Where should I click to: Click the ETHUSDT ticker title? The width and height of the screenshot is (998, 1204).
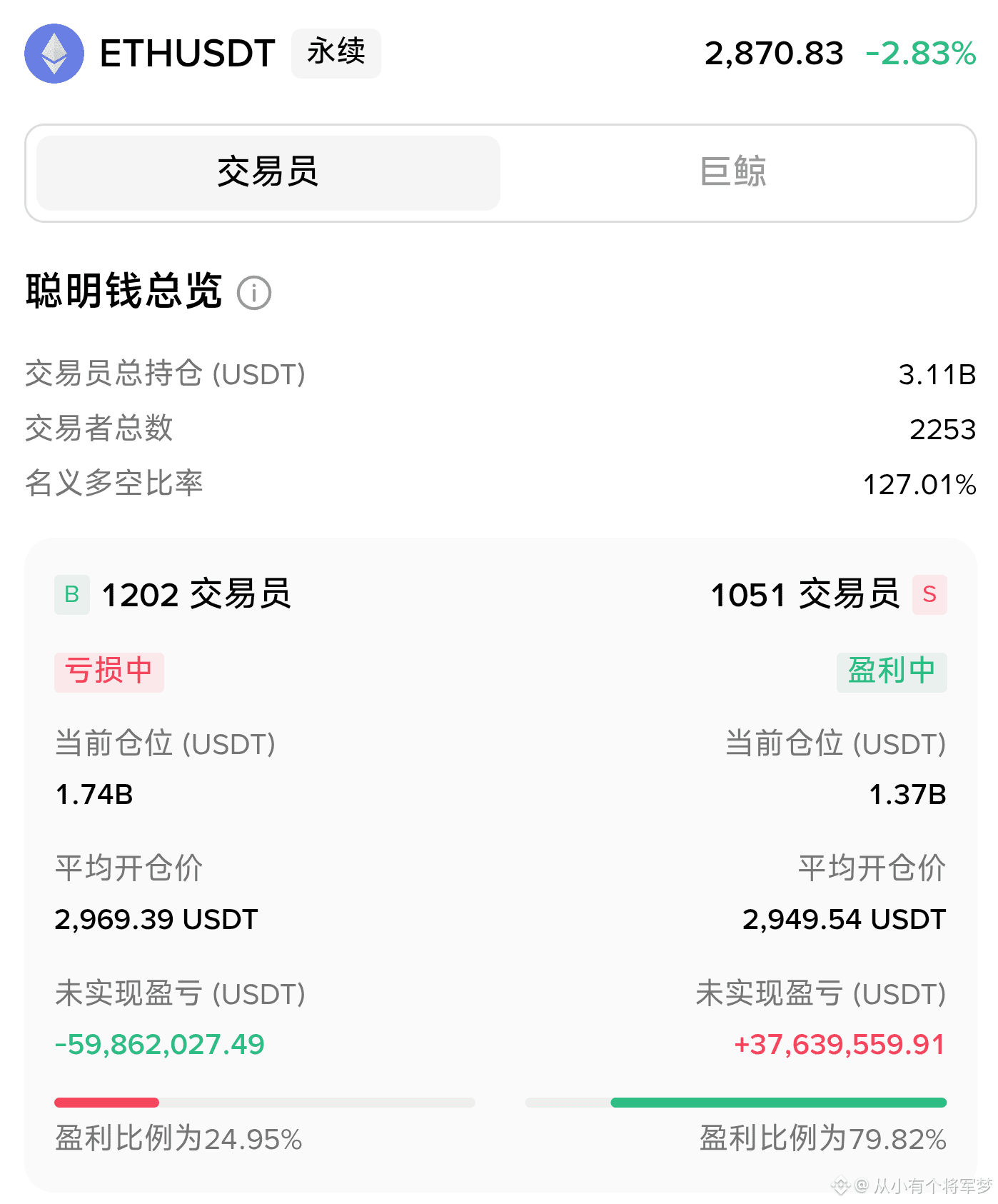click(x=187, y=52)
